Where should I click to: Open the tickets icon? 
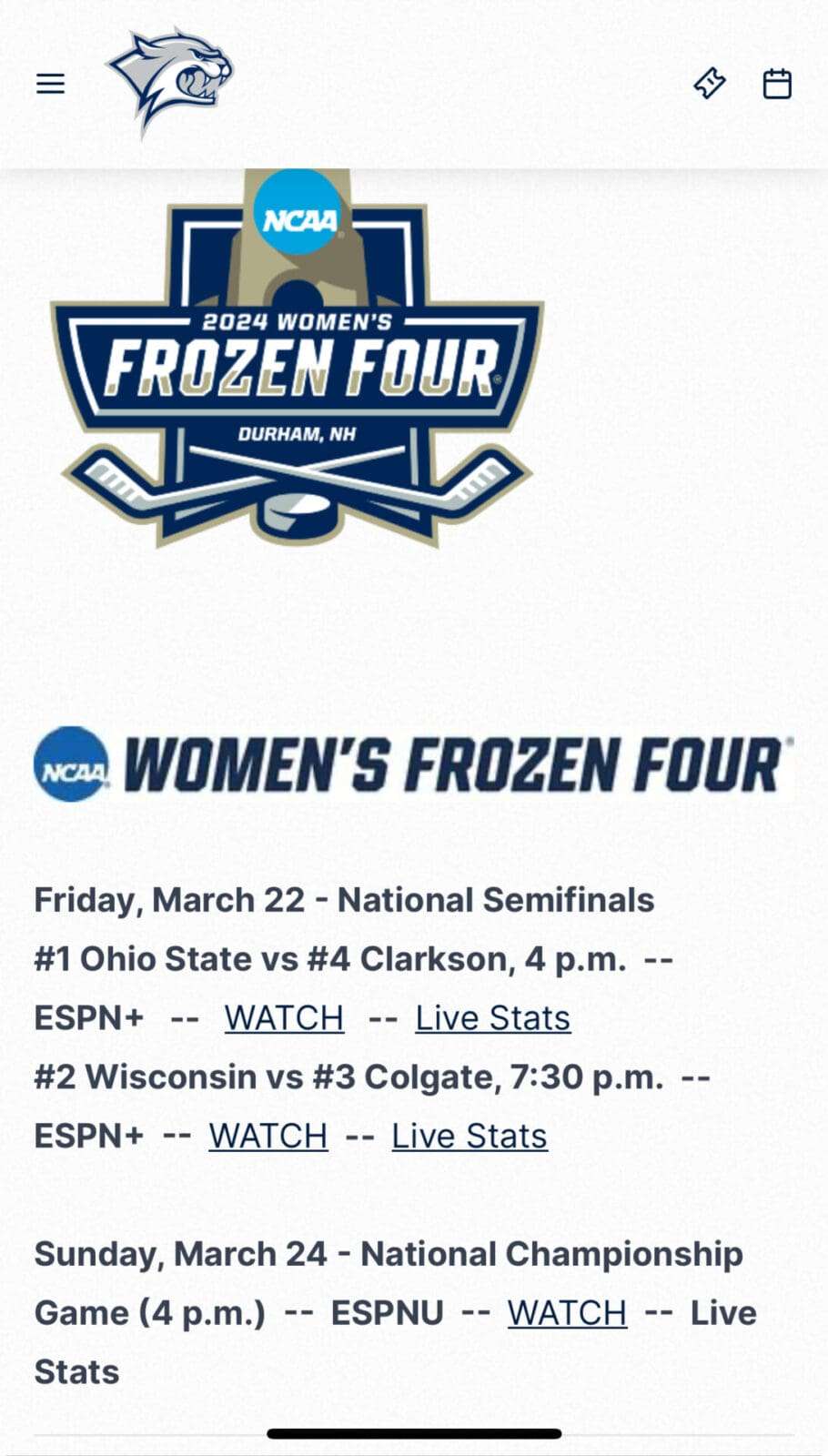(x=710, y=83)
